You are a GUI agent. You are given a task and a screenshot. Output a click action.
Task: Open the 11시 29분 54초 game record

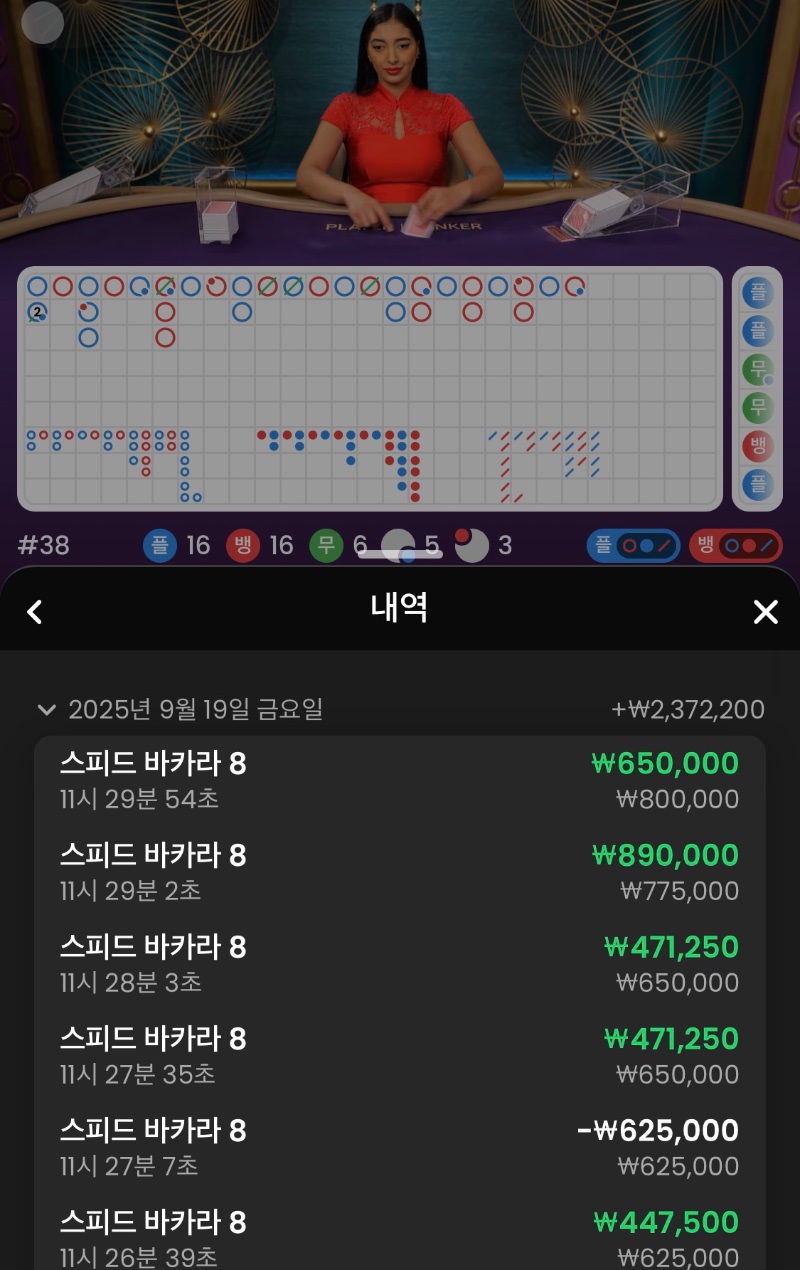click(x=400, y=781)
